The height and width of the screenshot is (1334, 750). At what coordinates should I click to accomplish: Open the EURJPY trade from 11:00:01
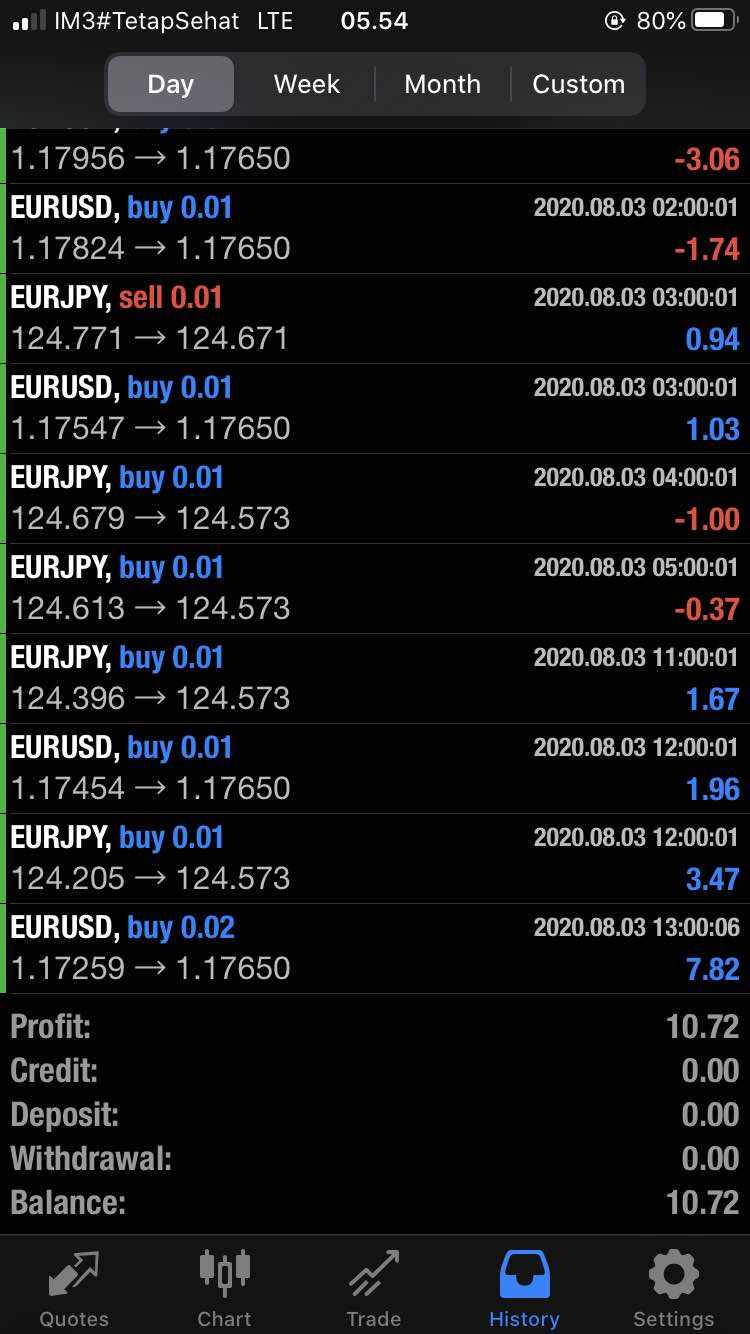(375, 678)
